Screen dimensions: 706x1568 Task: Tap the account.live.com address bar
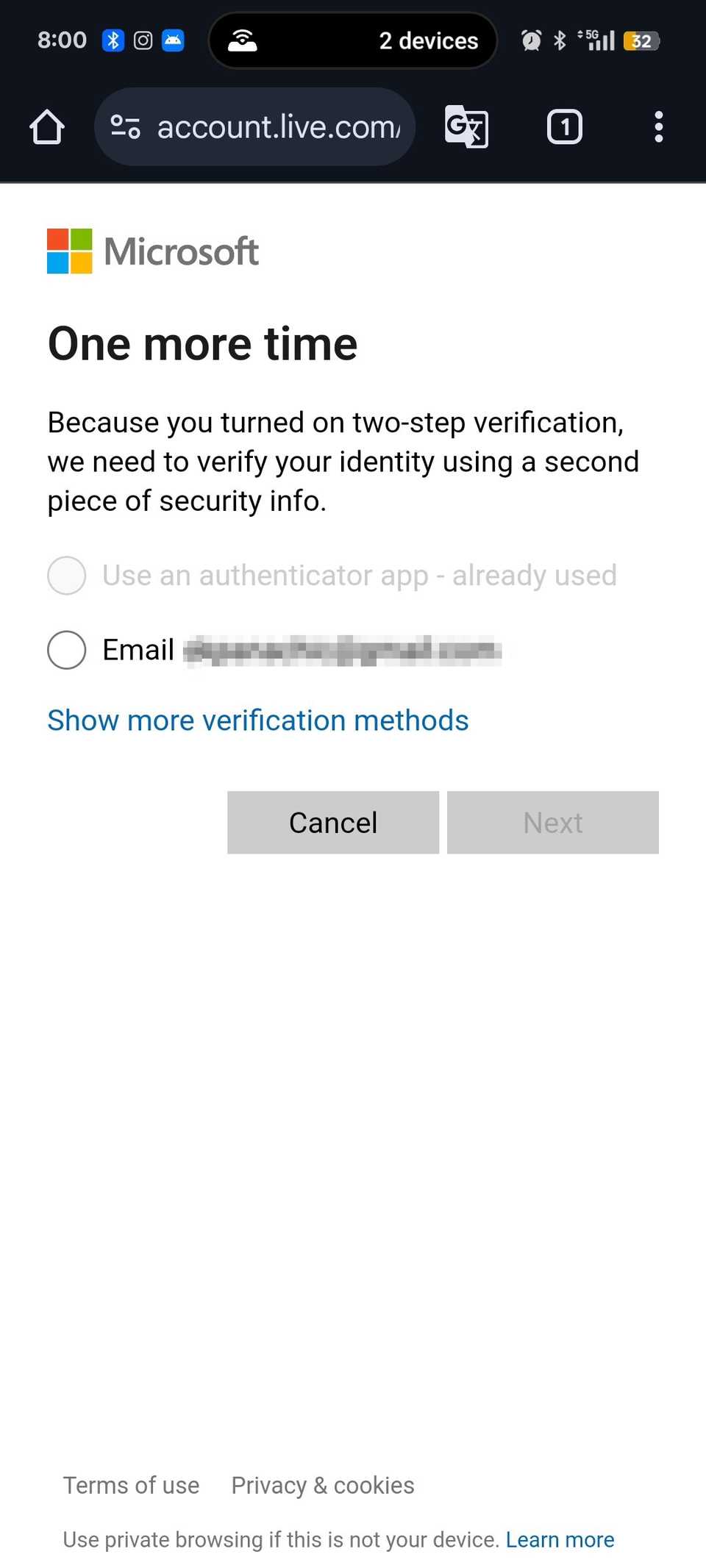[278, 126]
